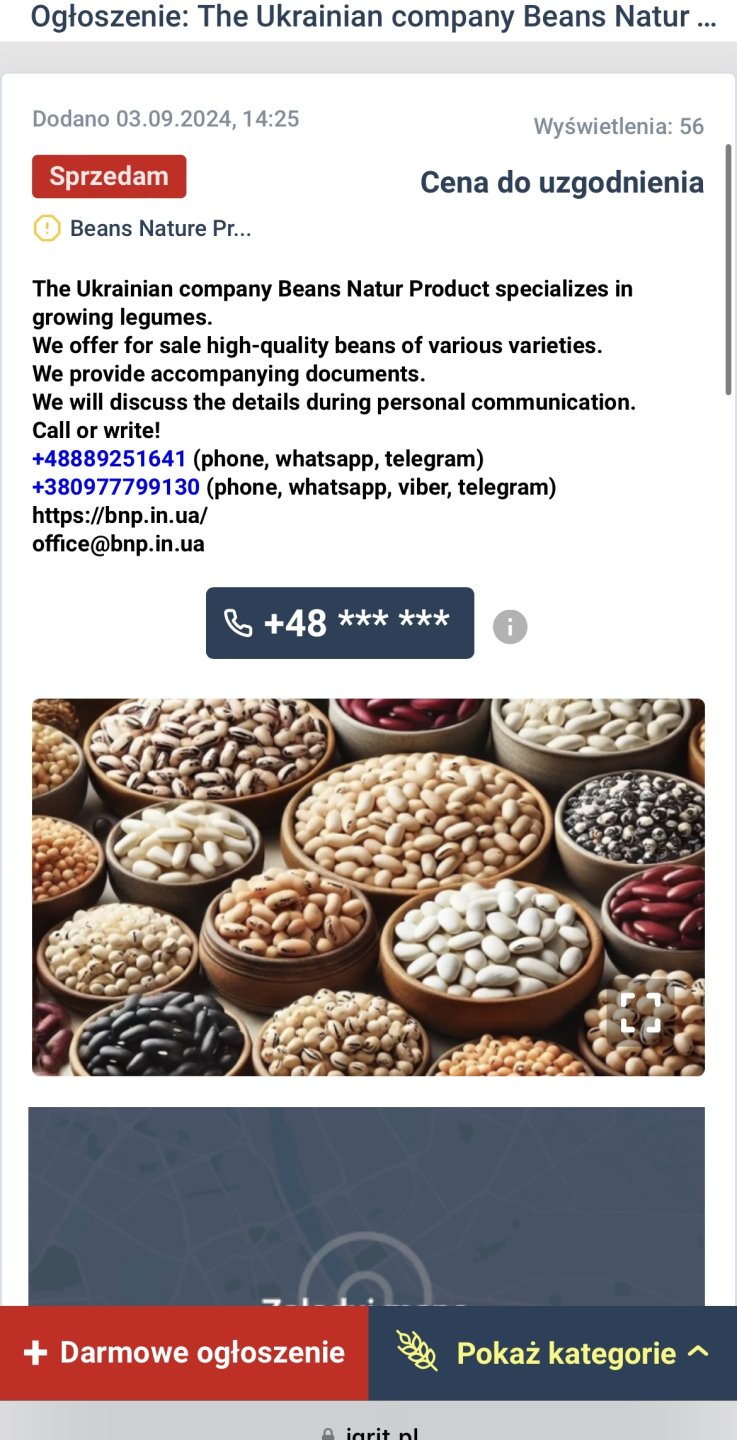Open the Beans Nature Pr... seller profile
This screenshot has height=1440, width=737.
click(160, 229)
